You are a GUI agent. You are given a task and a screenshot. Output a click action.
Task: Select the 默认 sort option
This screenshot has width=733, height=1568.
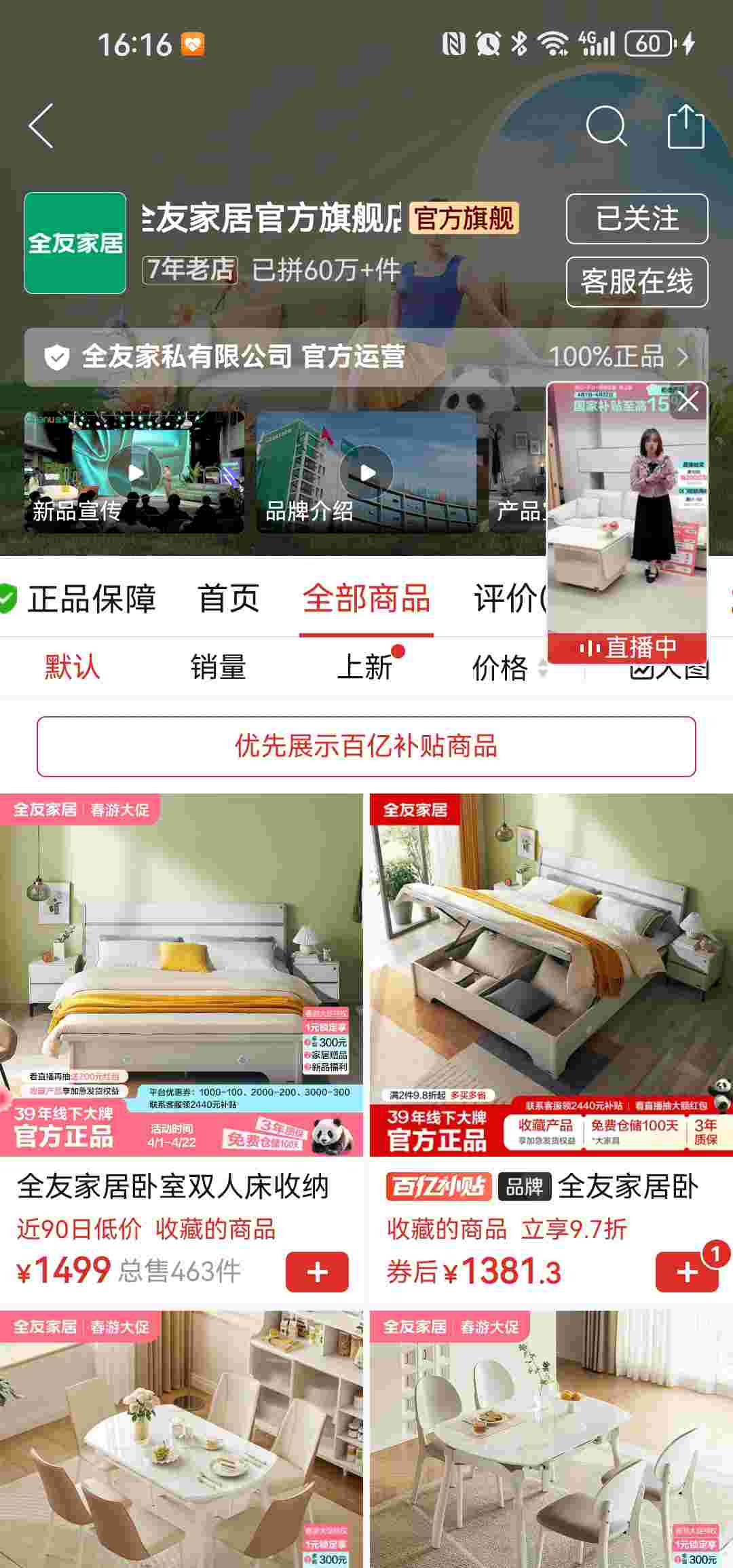72,667
